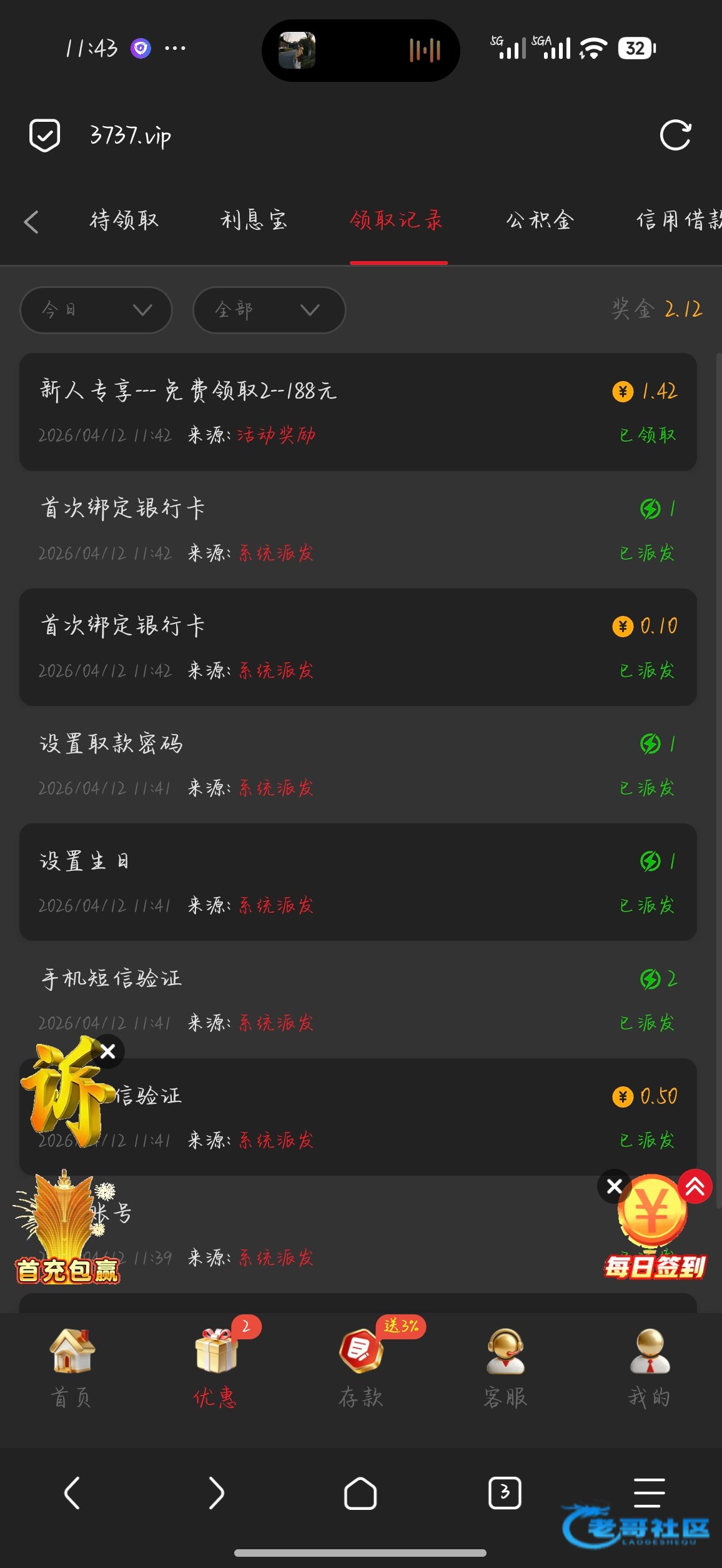This screenshot has height=1568, width=722.
Task: Go back using the top-left arrow
Action: 31,222
